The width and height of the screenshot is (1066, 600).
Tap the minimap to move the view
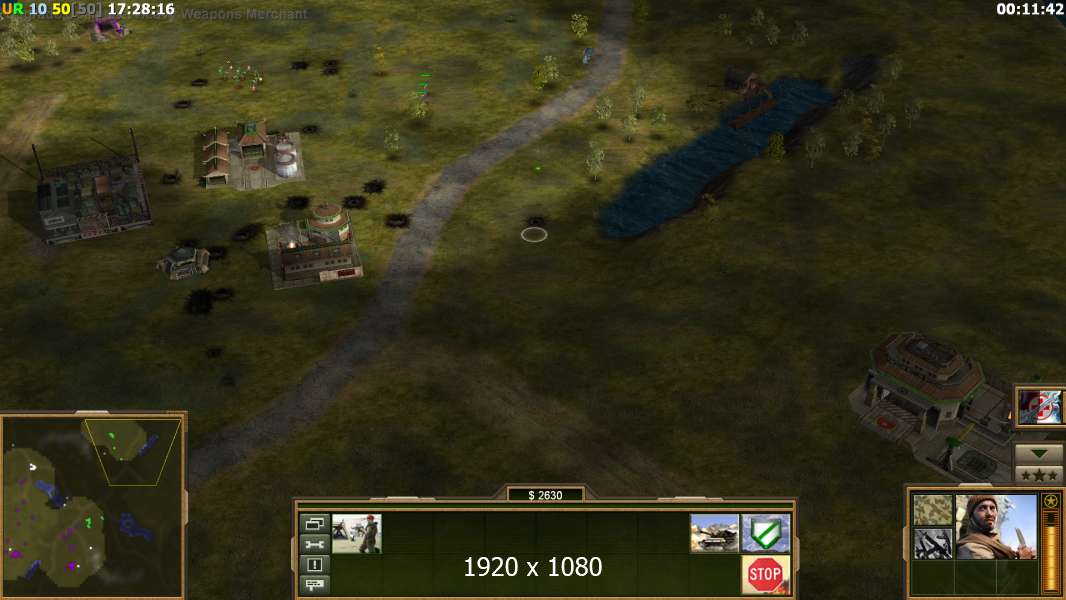coord(92,506)
